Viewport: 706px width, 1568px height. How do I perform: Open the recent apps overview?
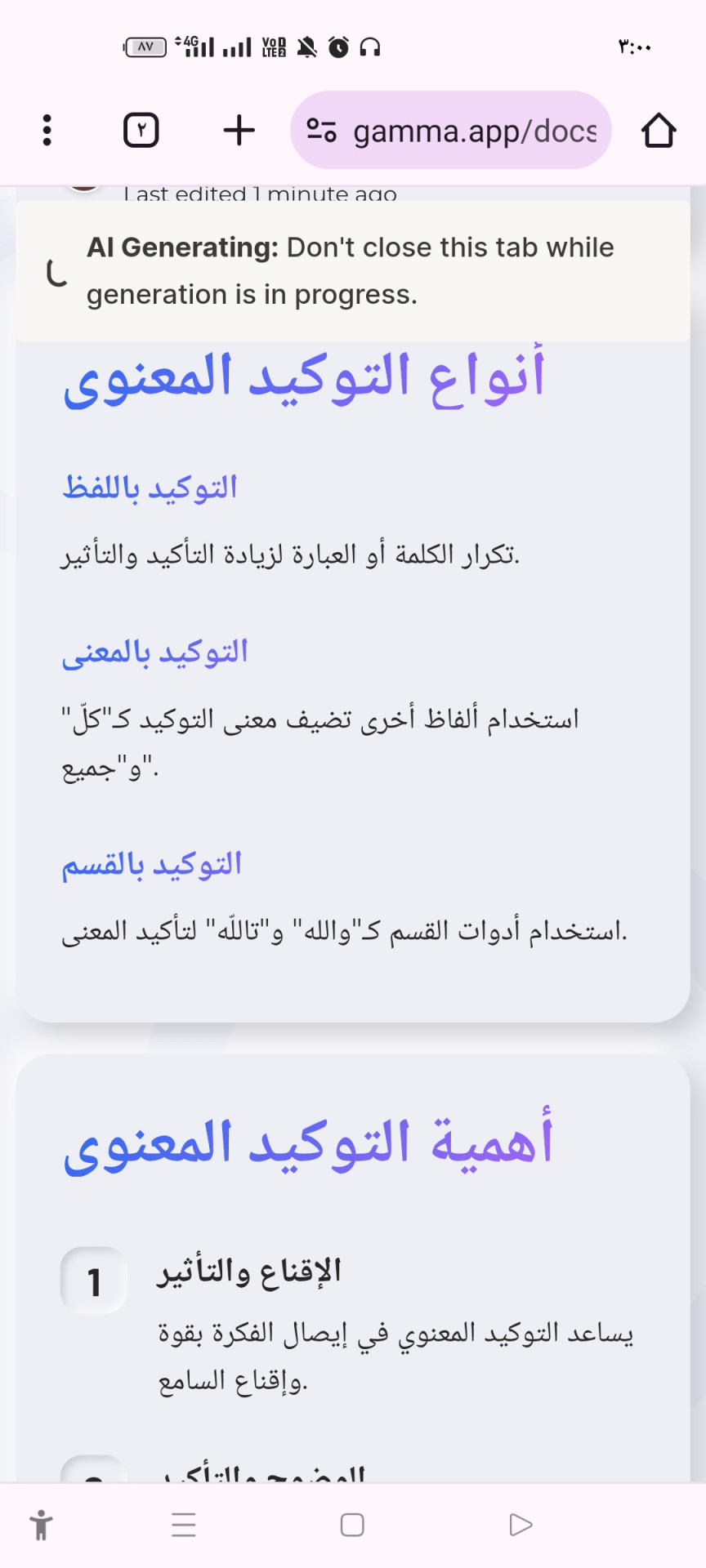point(184,1525)
